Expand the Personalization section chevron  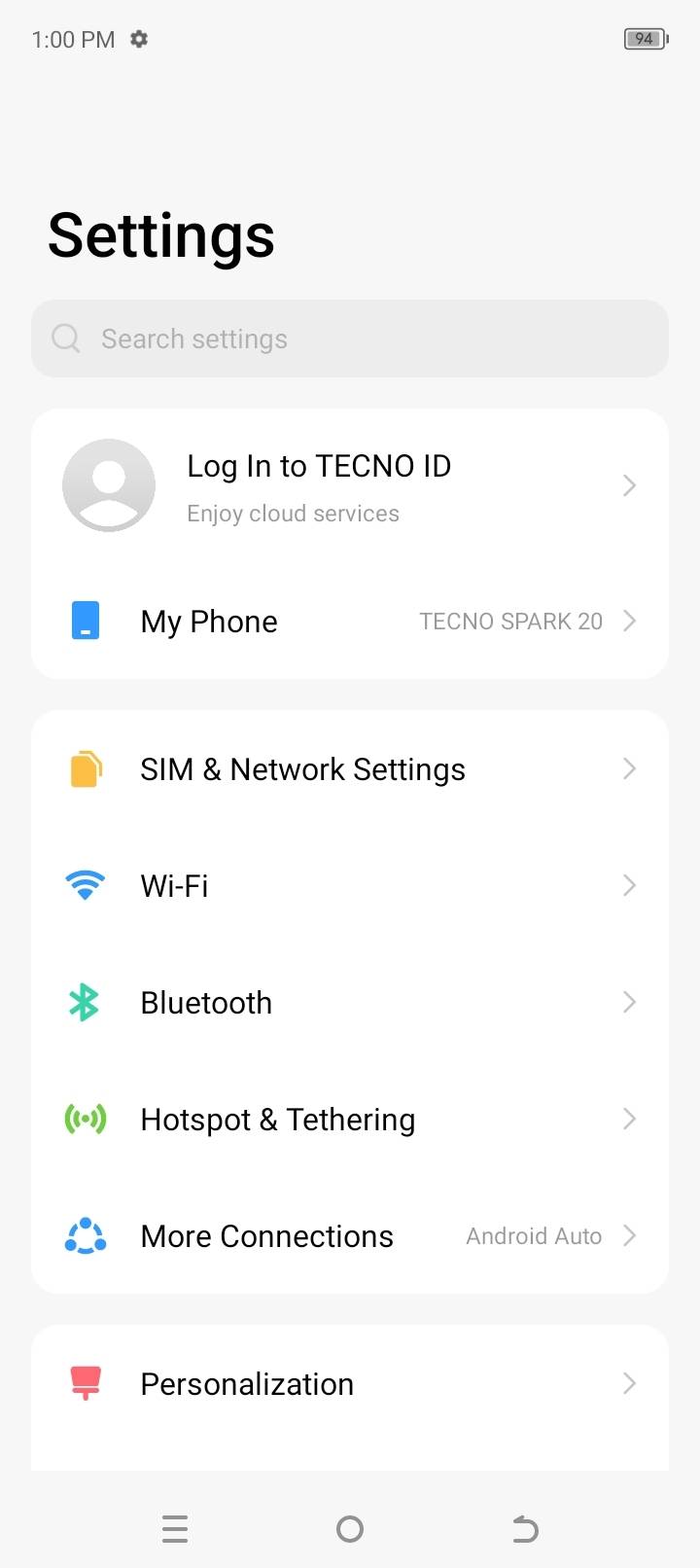point(629,1383)
